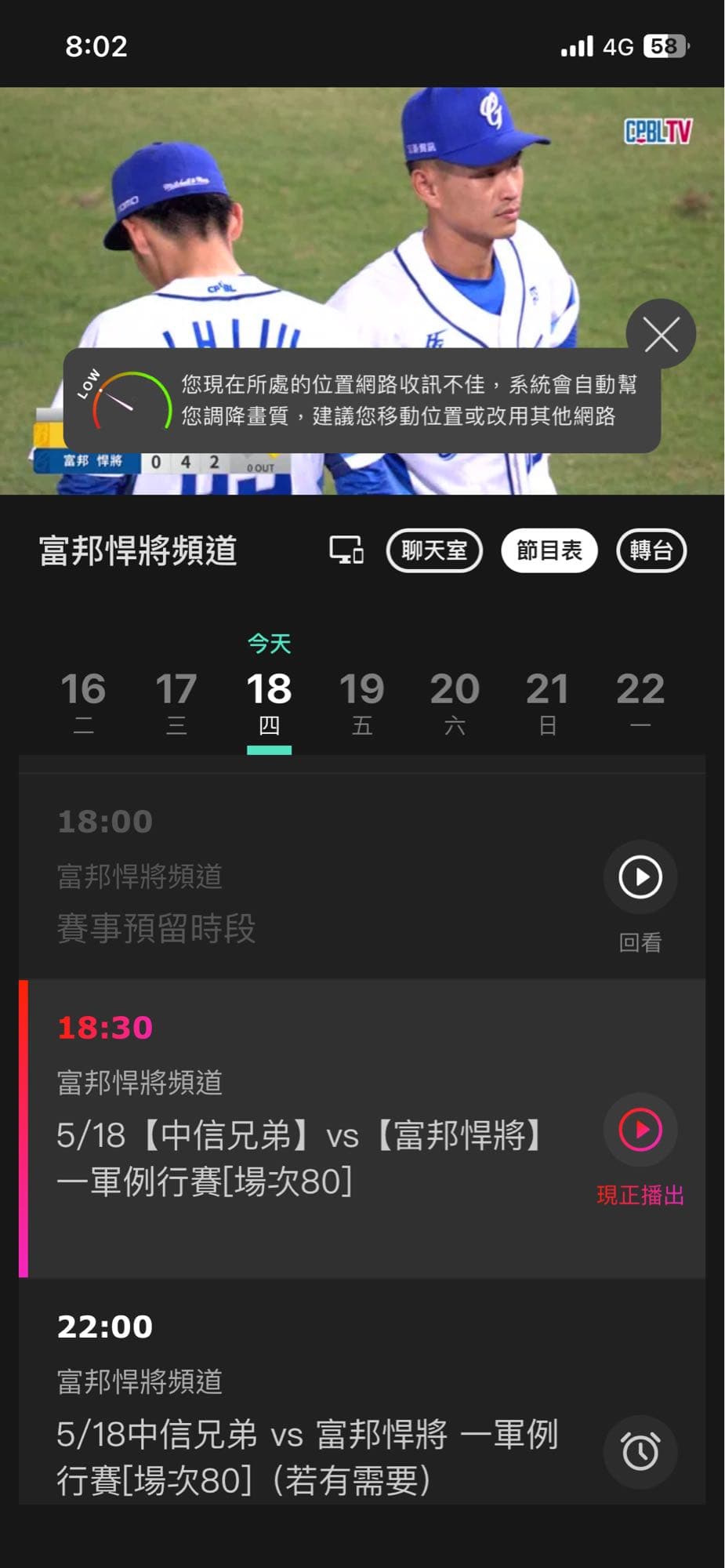This screenshot has width=725, height=1568.
Task: Open the 聊天室 chat room
Action: [x=433, y=550]
